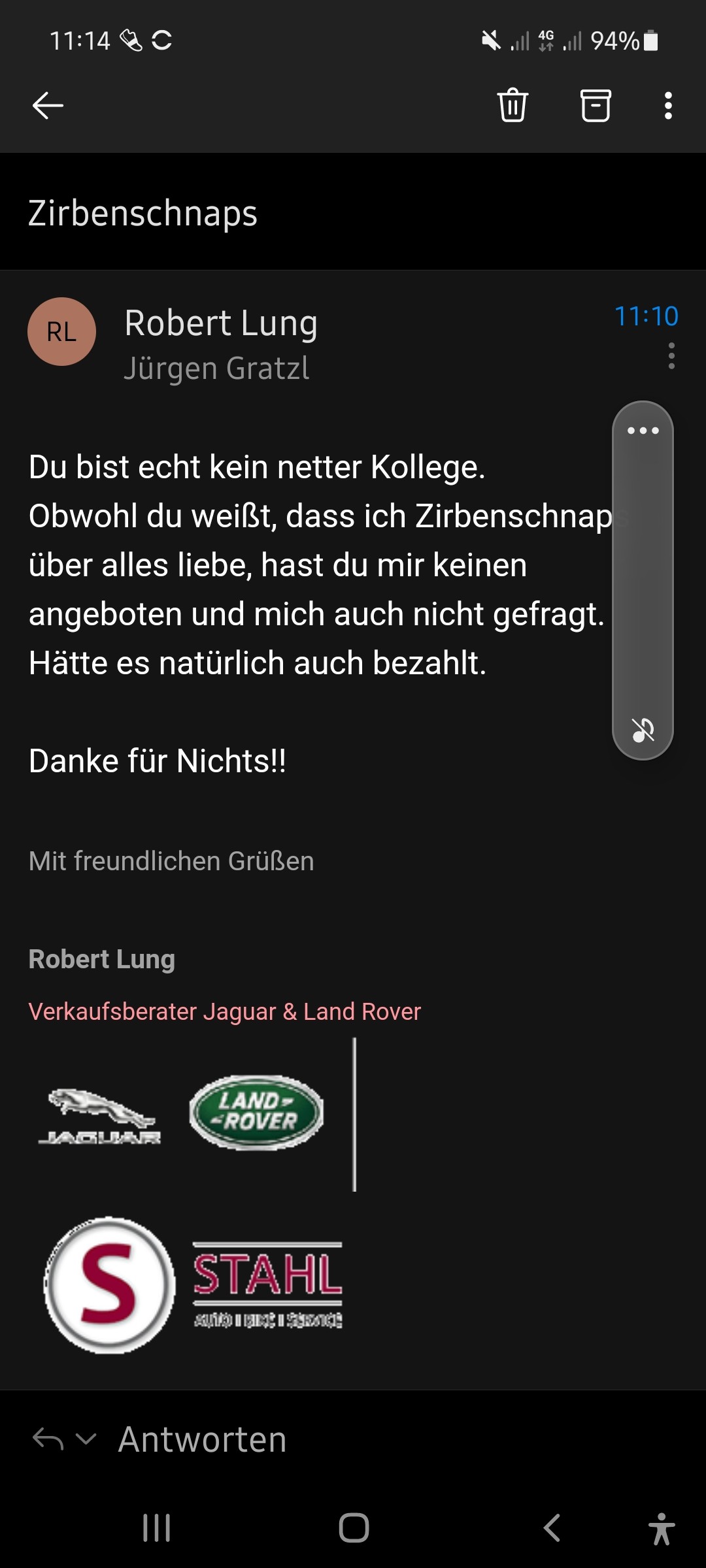Open message options below the 11:10 timestamp
The height and width of the screenshot is (1568, 706).
[671, 356]
